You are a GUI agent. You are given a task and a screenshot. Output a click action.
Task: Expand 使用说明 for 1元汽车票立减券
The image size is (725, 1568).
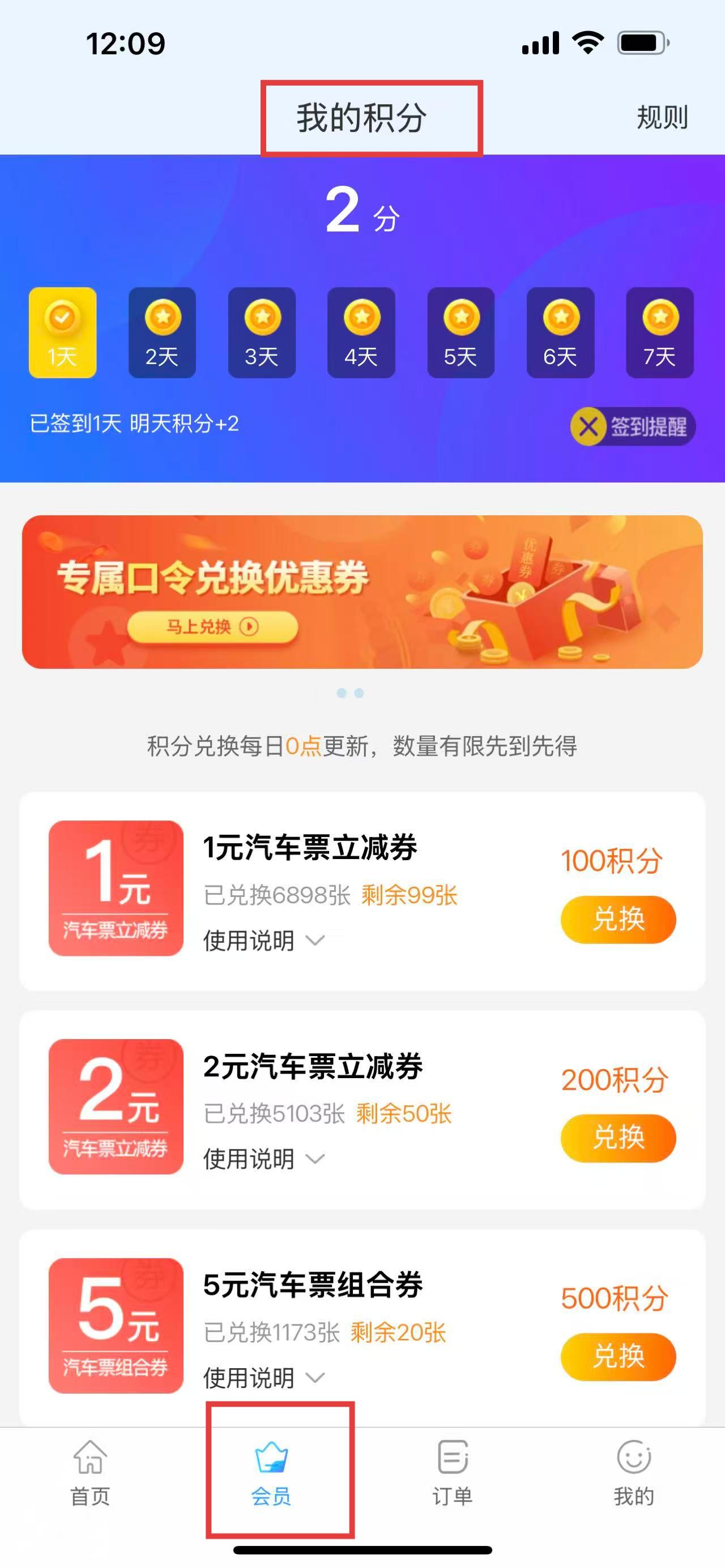(x=263, y=941)
